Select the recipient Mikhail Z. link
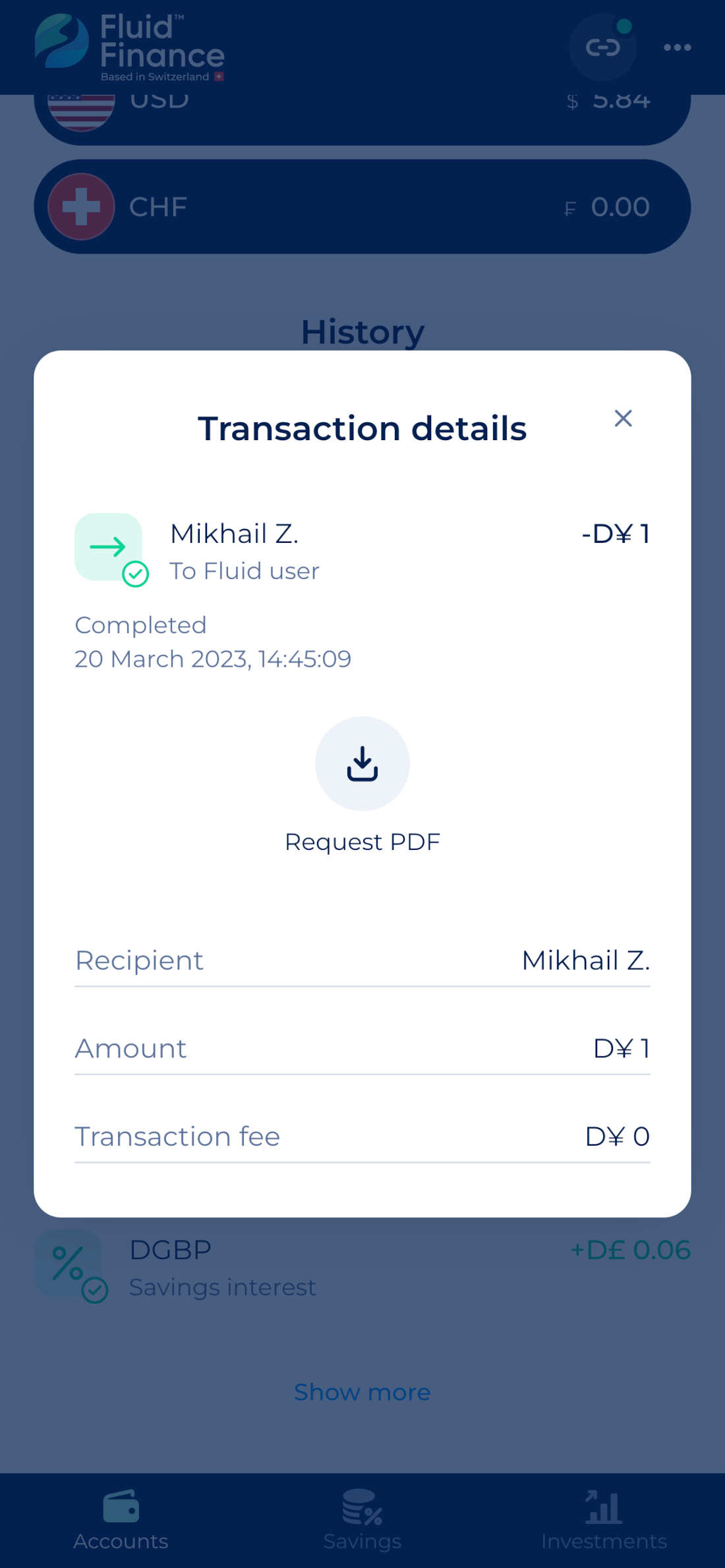 click(x=585, y=961)
